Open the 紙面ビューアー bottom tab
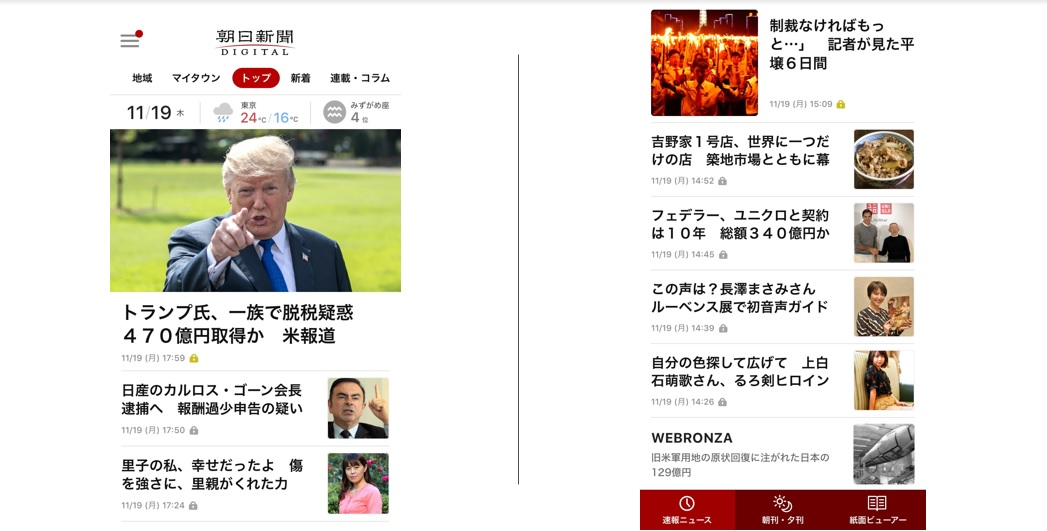Screen dimensions: 1047x531 pos(877,510)
